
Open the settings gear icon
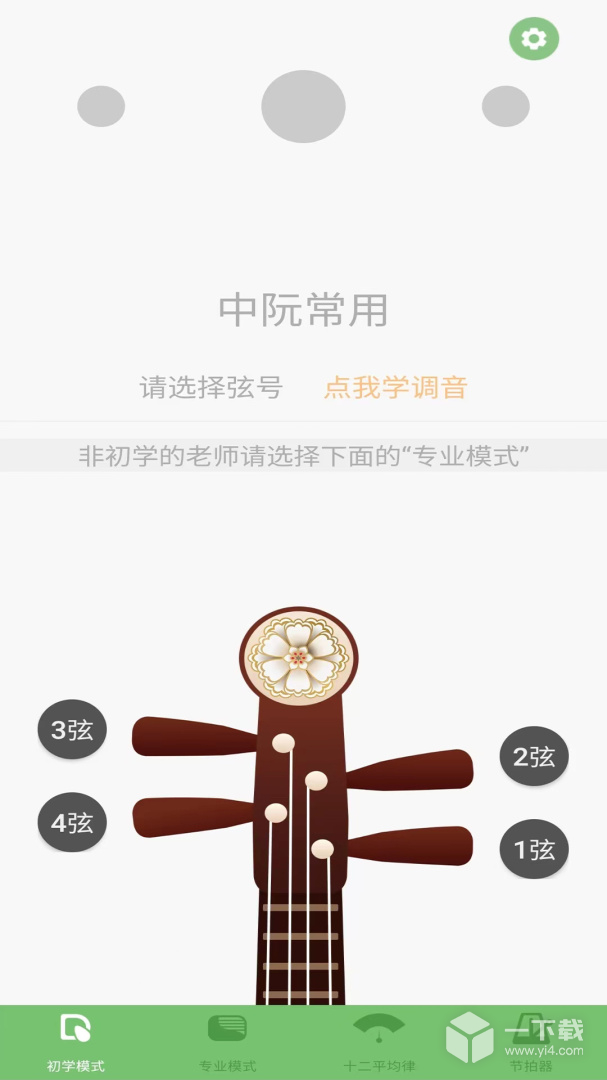tap(534, 39)
